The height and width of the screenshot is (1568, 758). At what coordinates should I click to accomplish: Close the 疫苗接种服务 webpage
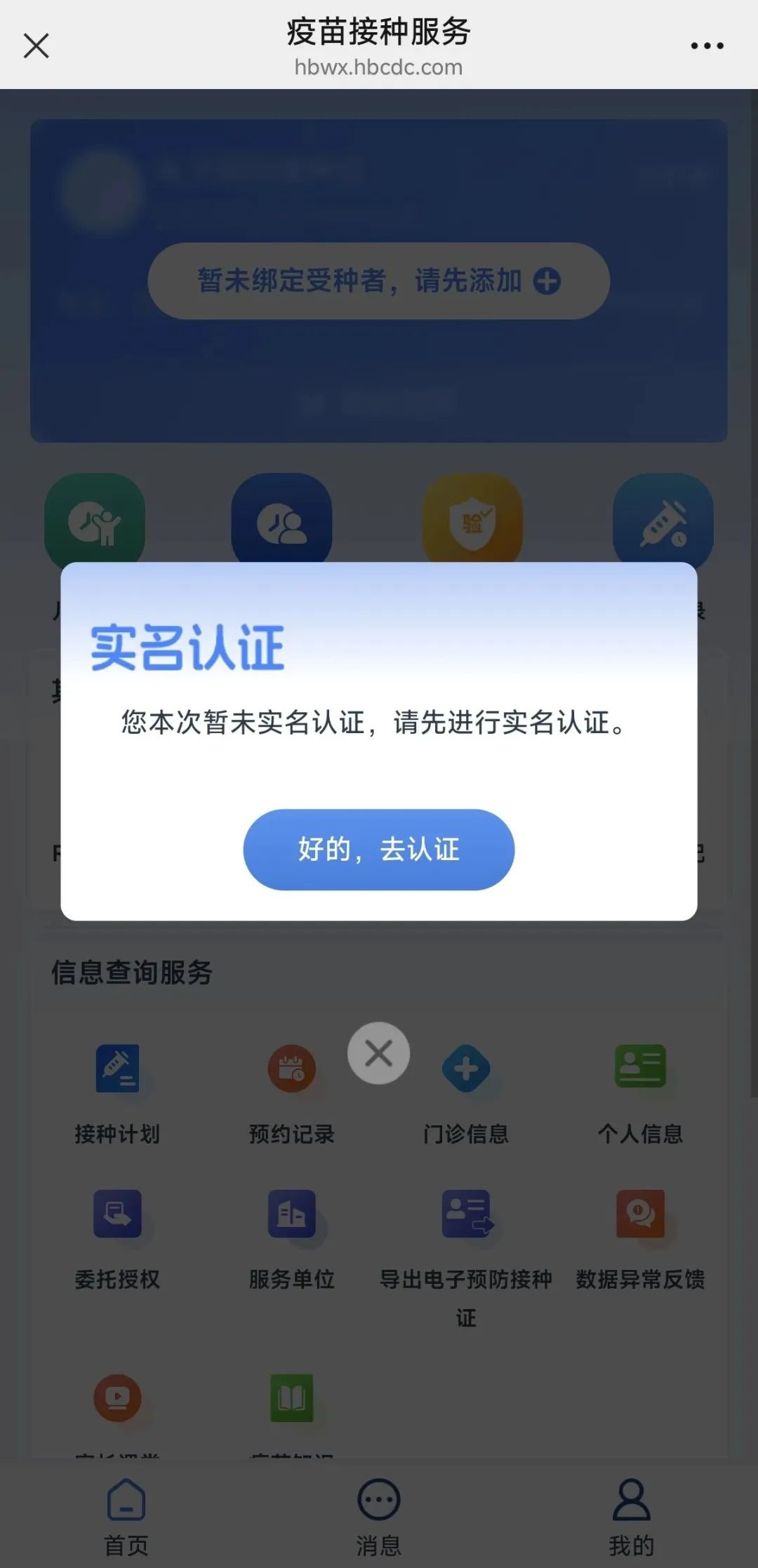pyautogui.click(x=36, y=46)
